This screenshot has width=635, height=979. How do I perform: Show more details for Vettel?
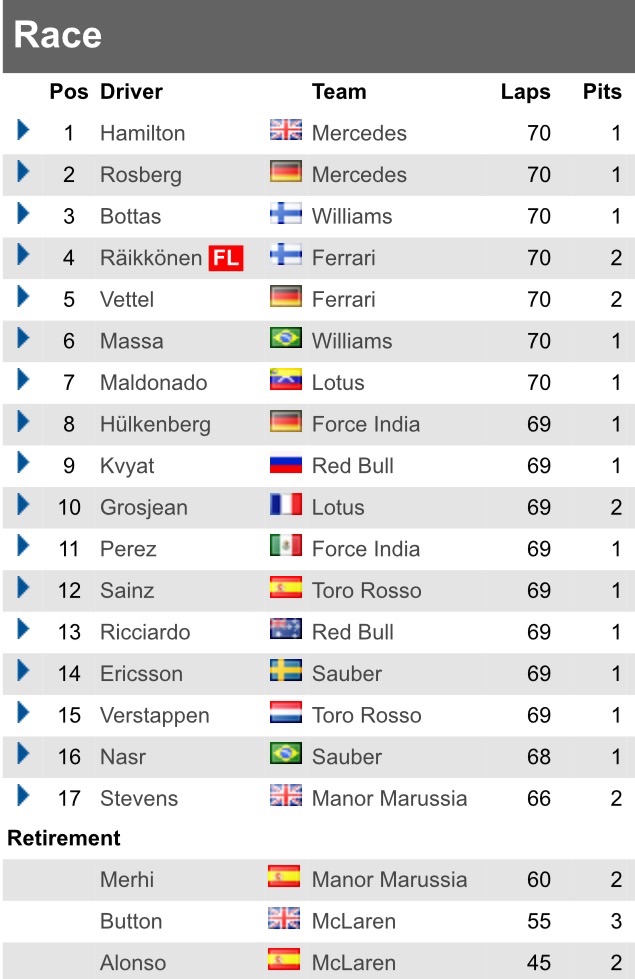tap(23, 297)
